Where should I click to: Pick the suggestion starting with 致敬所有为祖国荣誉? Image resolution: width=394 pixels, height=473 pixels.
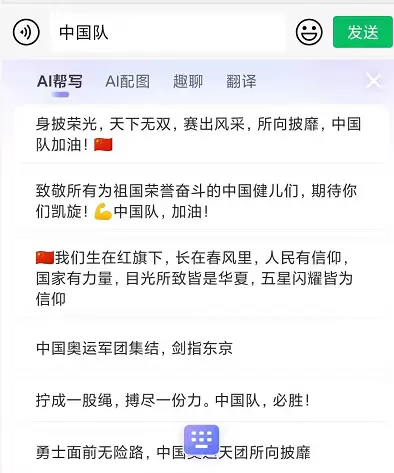[x=201, y=201]
